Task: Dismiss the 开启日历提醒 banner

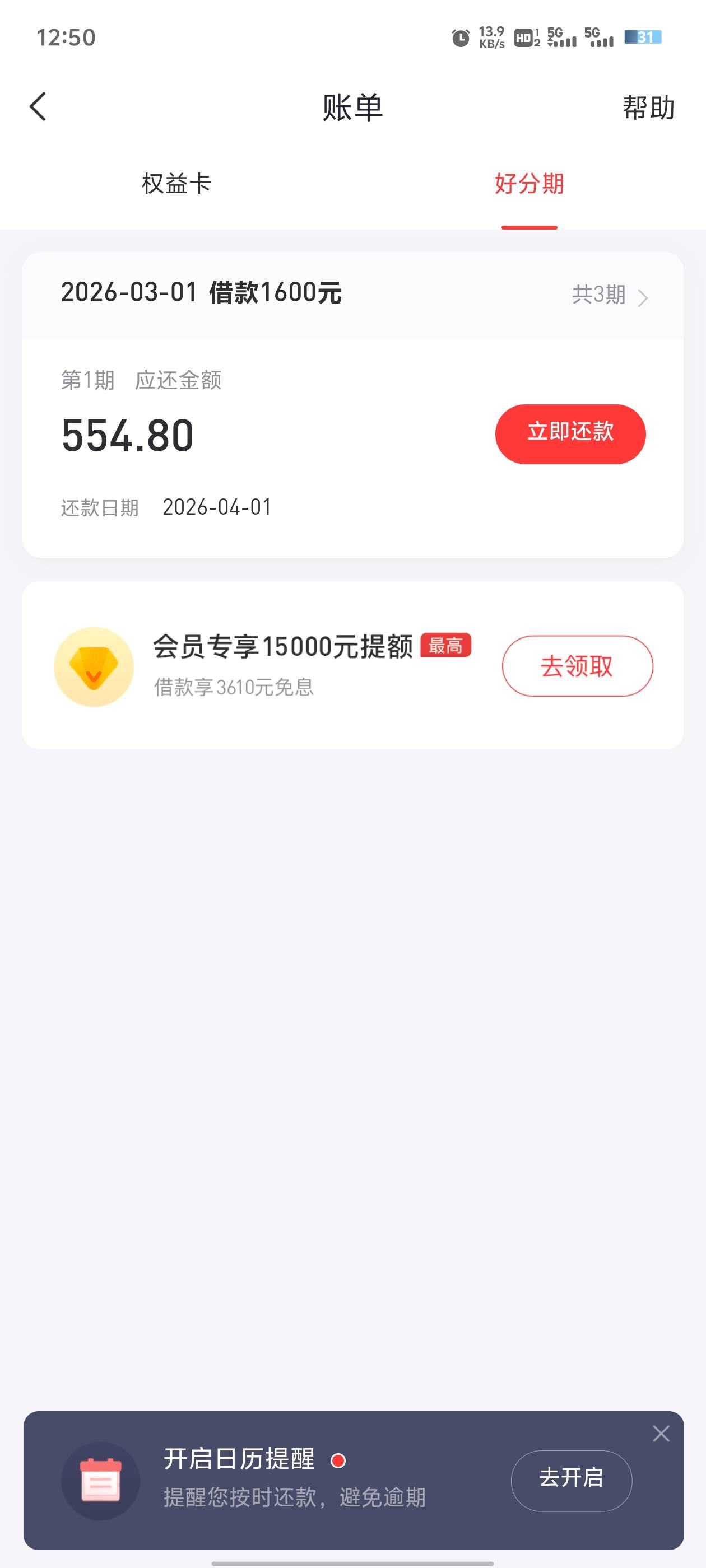Action: pos(661,1434)
